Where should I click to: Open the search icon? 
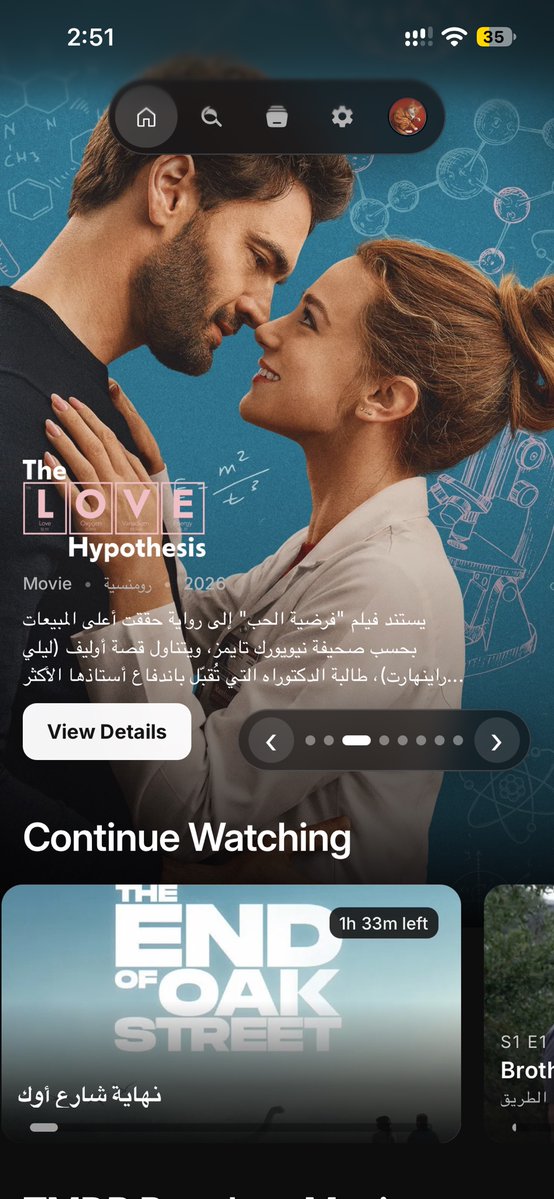click(x=211, y=117)
